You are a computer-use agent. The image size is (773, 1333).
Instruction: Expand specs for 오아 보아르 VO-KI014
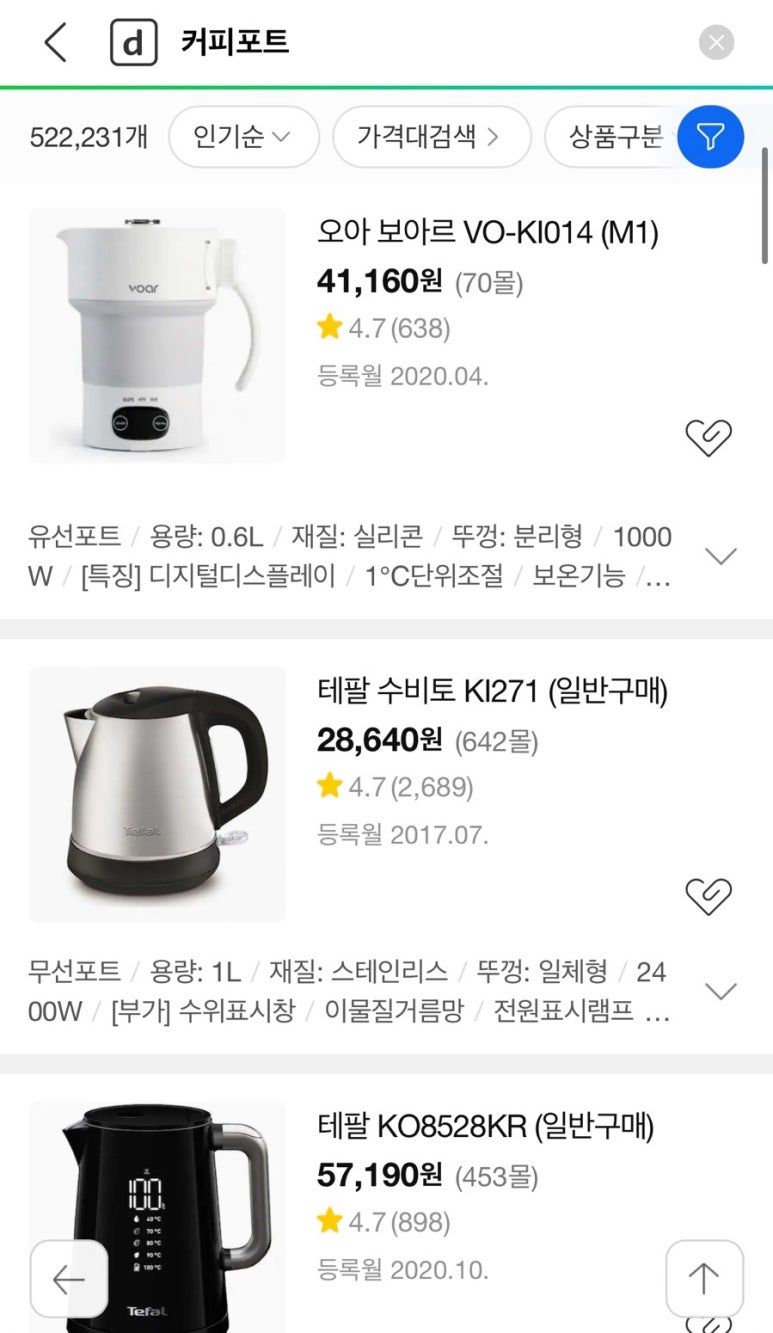[720, 556]
